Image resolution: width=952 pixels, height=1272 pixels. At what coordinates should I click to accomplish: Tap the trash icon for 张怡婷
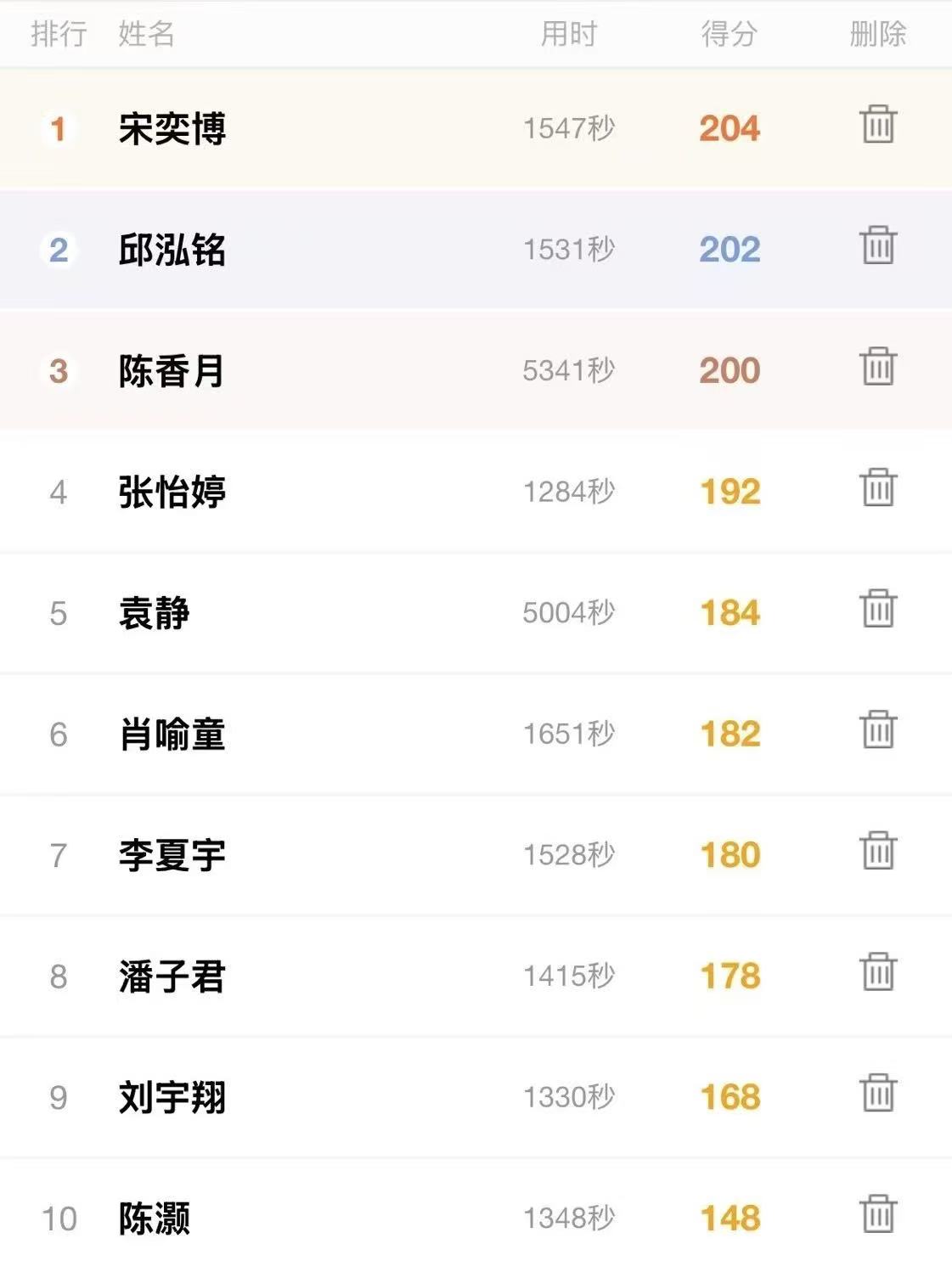(x=878, y=488)
